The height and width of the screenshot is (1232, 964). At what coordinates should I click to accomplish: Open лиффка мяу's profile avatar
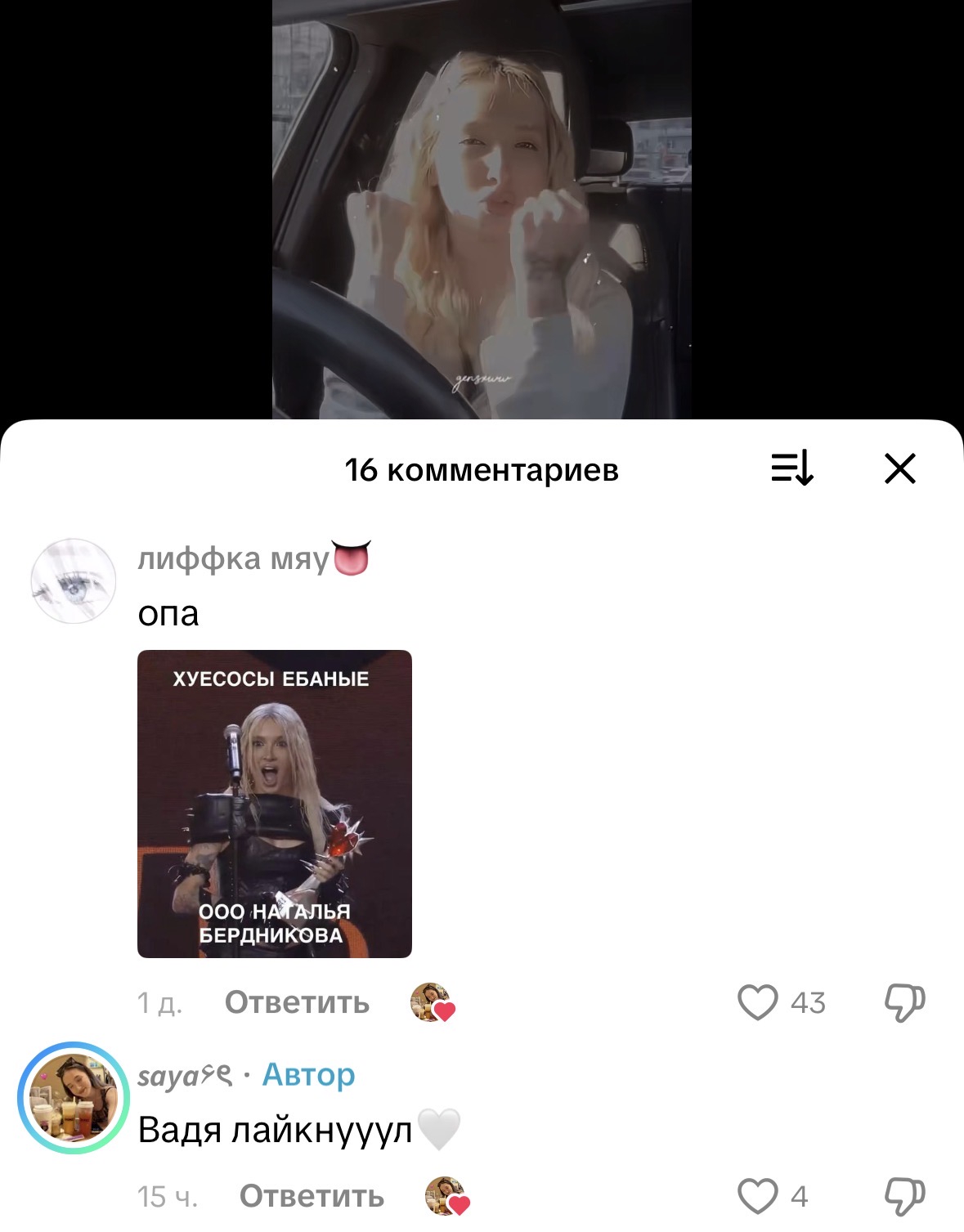[74, 581]
